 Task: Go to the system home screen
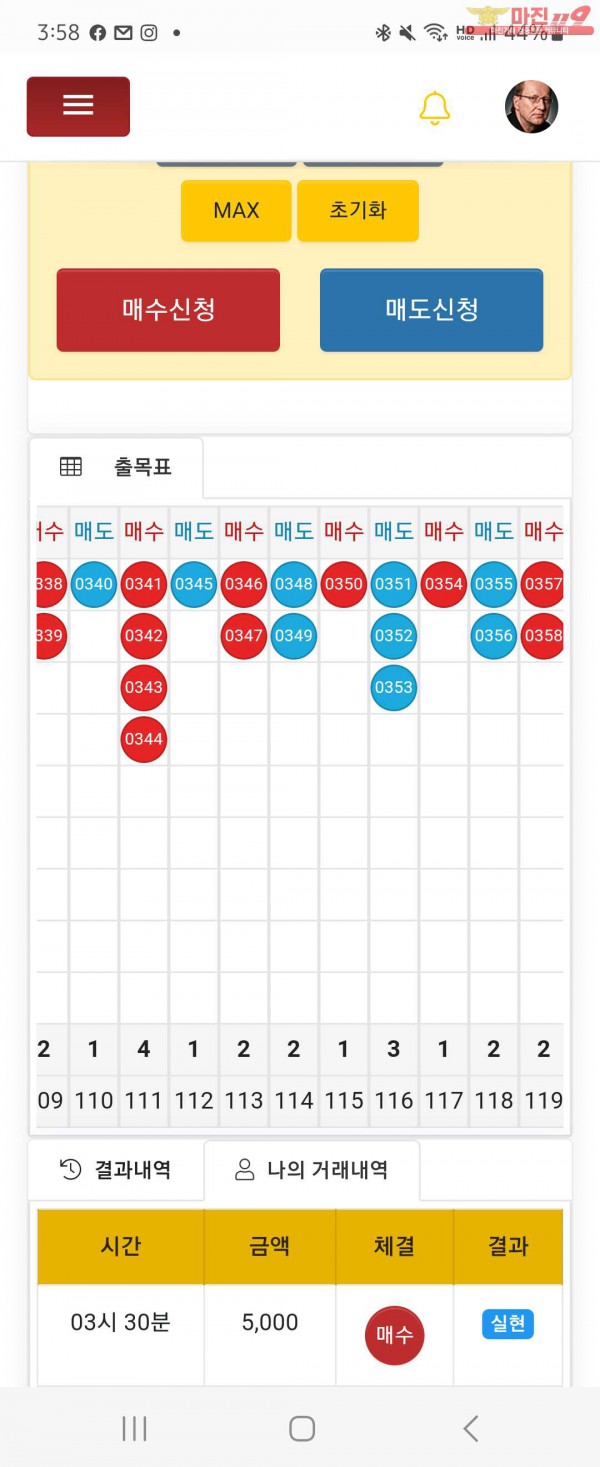coord(301,1428)
